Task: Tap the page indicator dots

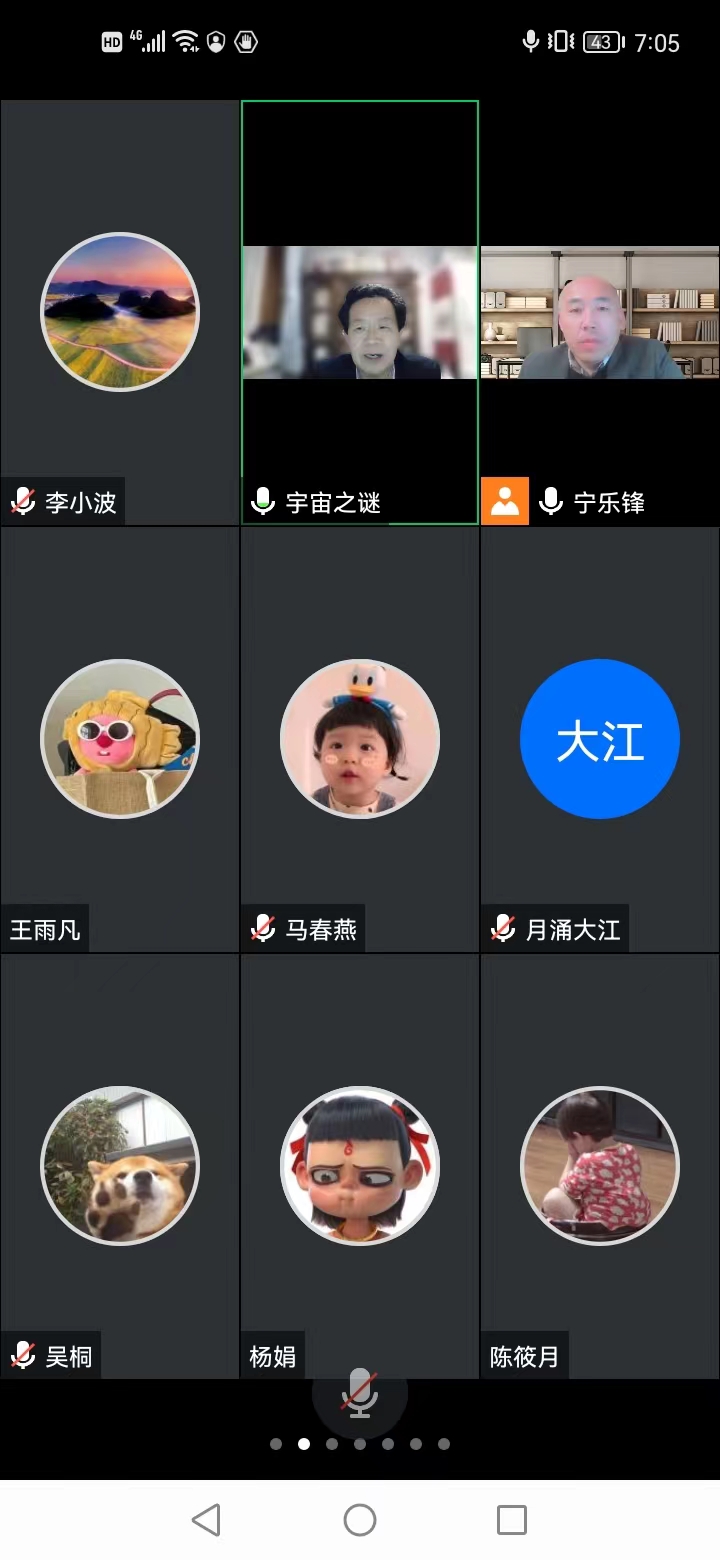Action: click(360, 1444)
